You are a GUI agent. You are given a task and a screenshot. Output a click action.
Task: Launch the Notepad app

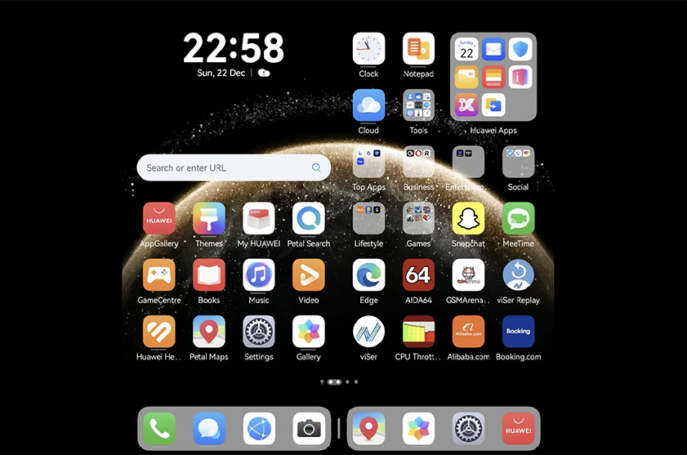[x=418, y=49]
